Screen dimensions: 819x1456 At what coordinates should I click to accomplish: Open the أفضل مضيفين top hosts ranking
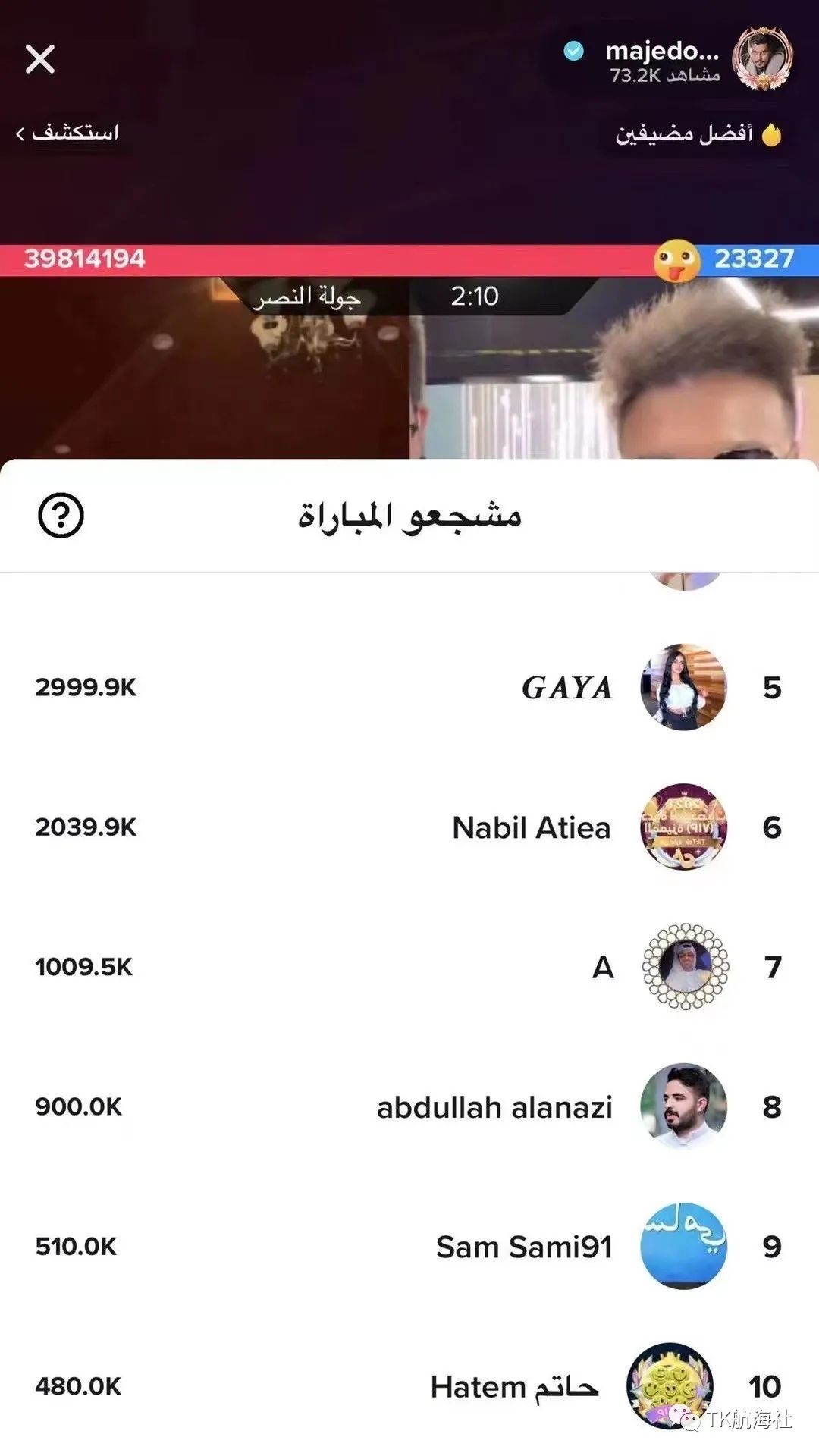[x=698, y=134]
